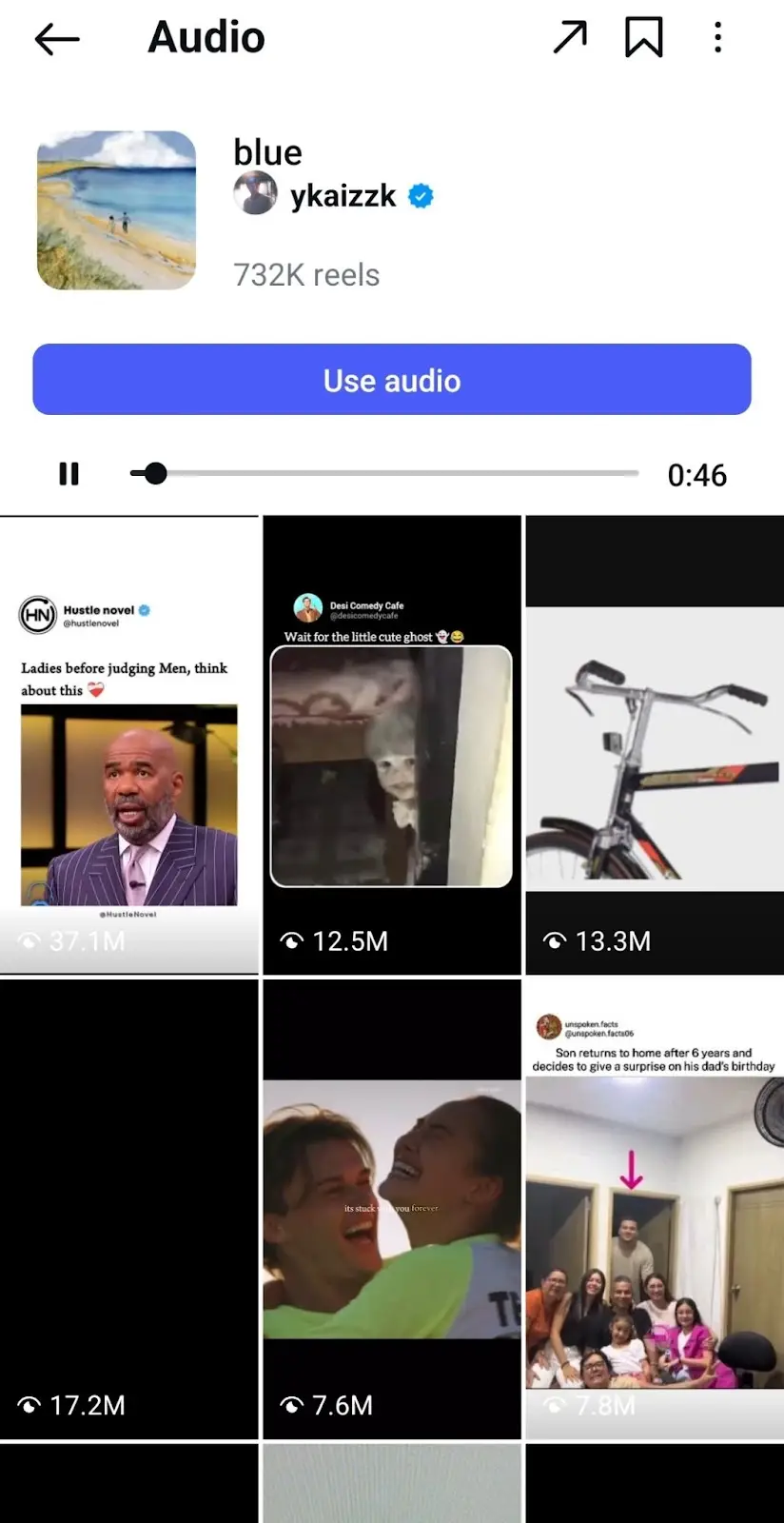Open the bicycle reel with 13.3M views

click(x=655, y=744)
